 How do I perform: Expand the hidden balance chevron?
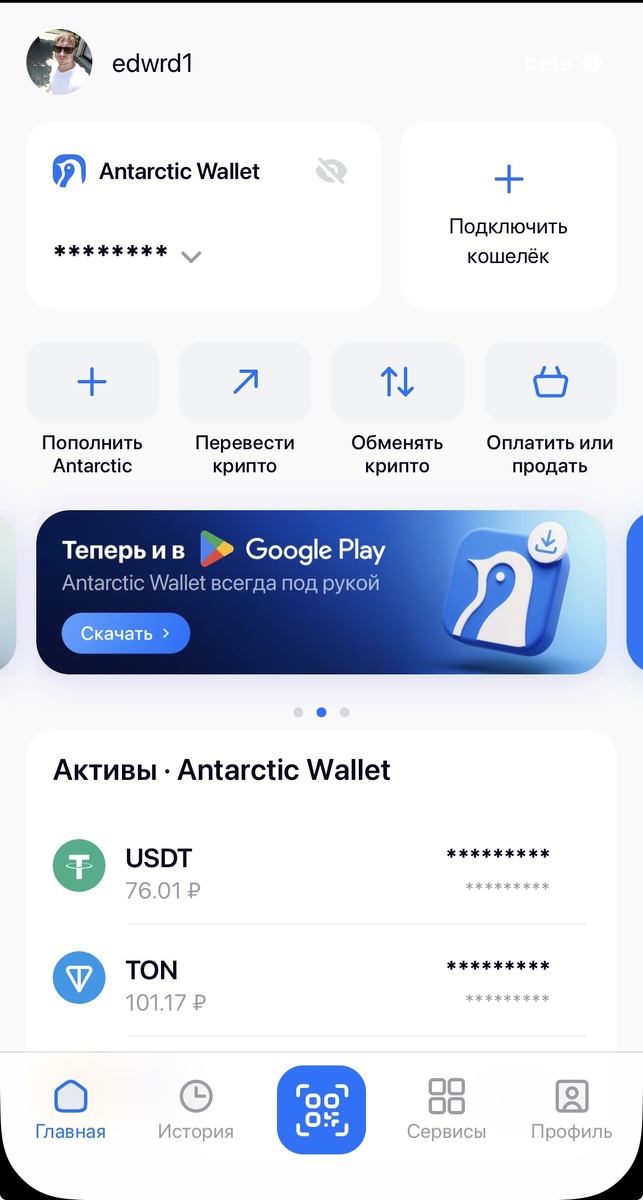coord(191,257)
